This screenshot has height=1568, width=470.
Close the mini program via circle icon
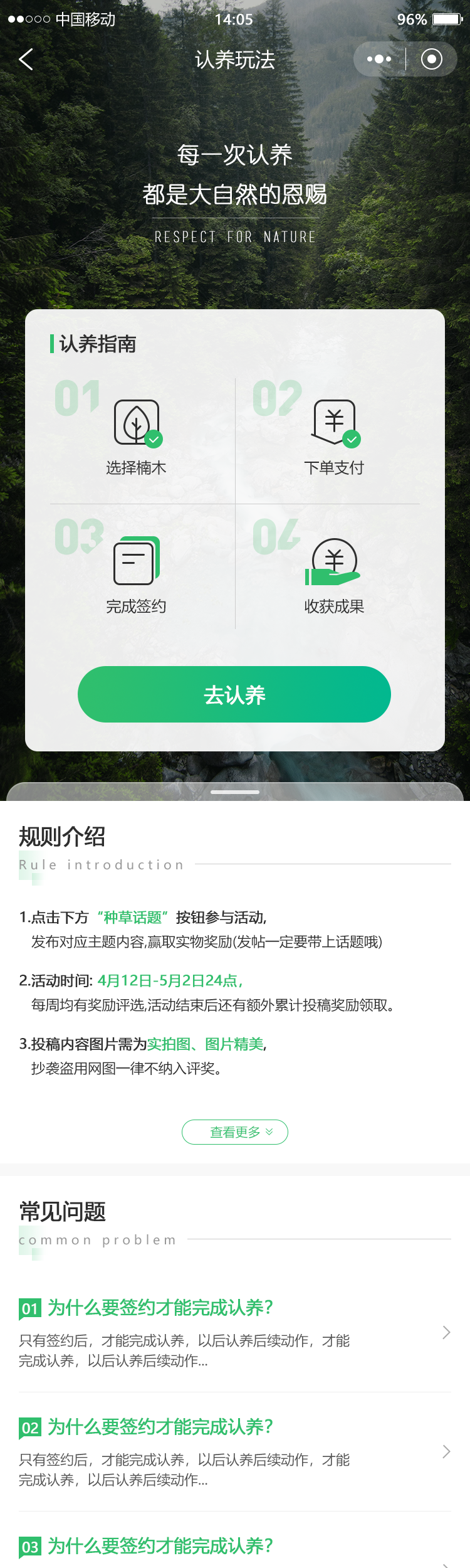431,60
